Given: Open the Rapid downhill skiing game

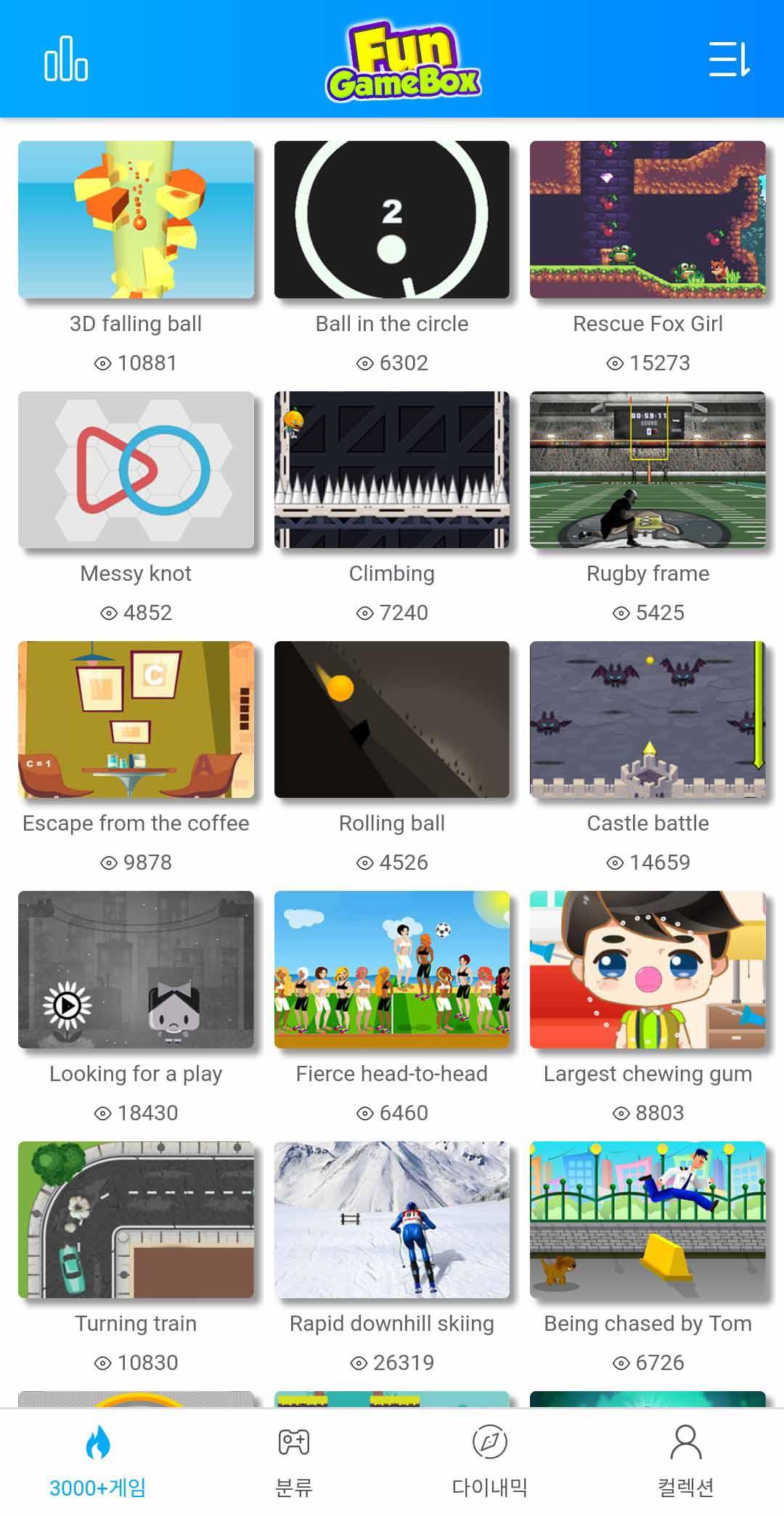Looking at the screenshot, I should pyautogui.click(x=392, y=1220).
